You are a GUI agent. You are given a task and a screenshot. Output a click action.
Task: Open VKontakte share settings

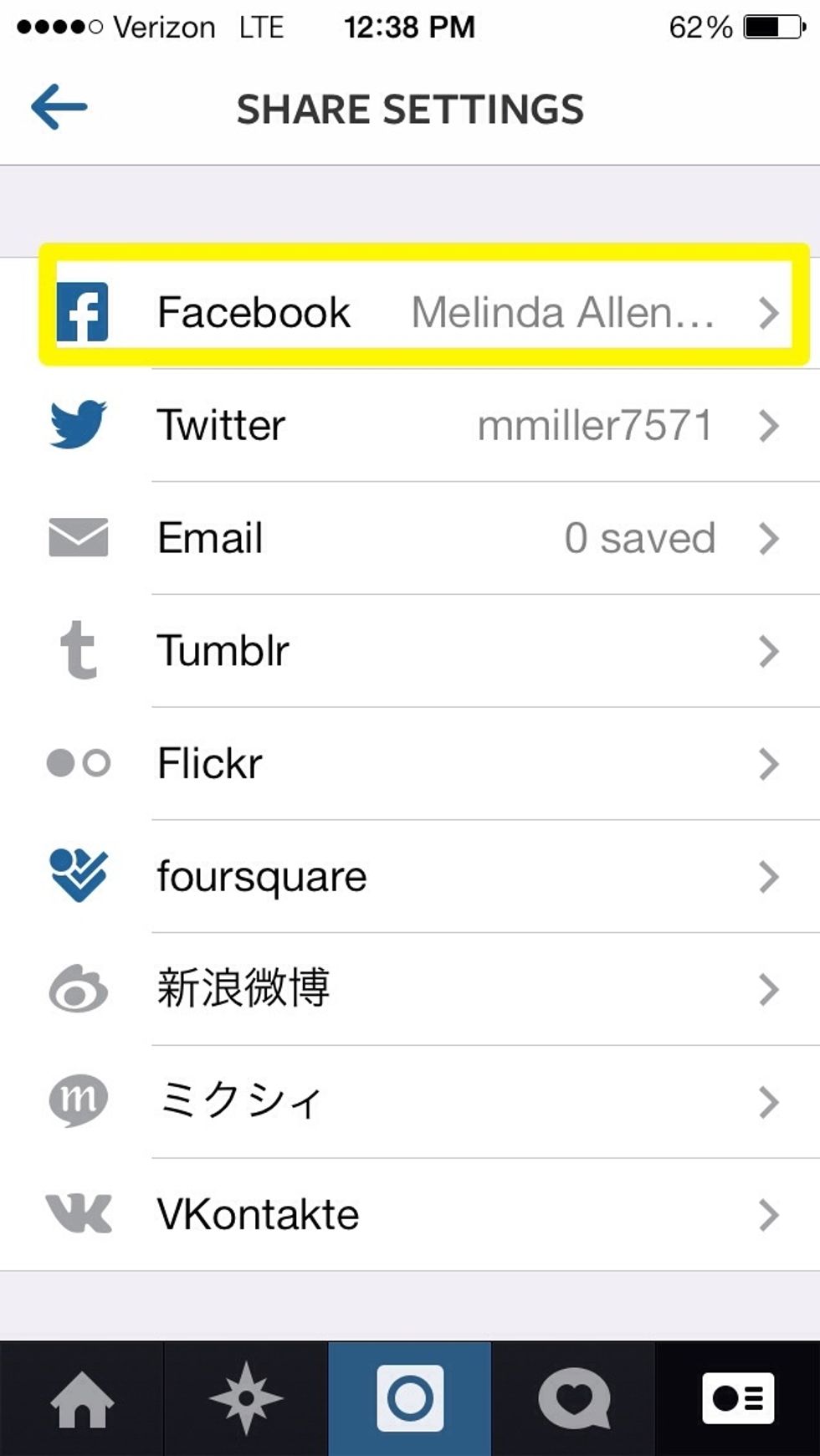[x=410, y=1215]
